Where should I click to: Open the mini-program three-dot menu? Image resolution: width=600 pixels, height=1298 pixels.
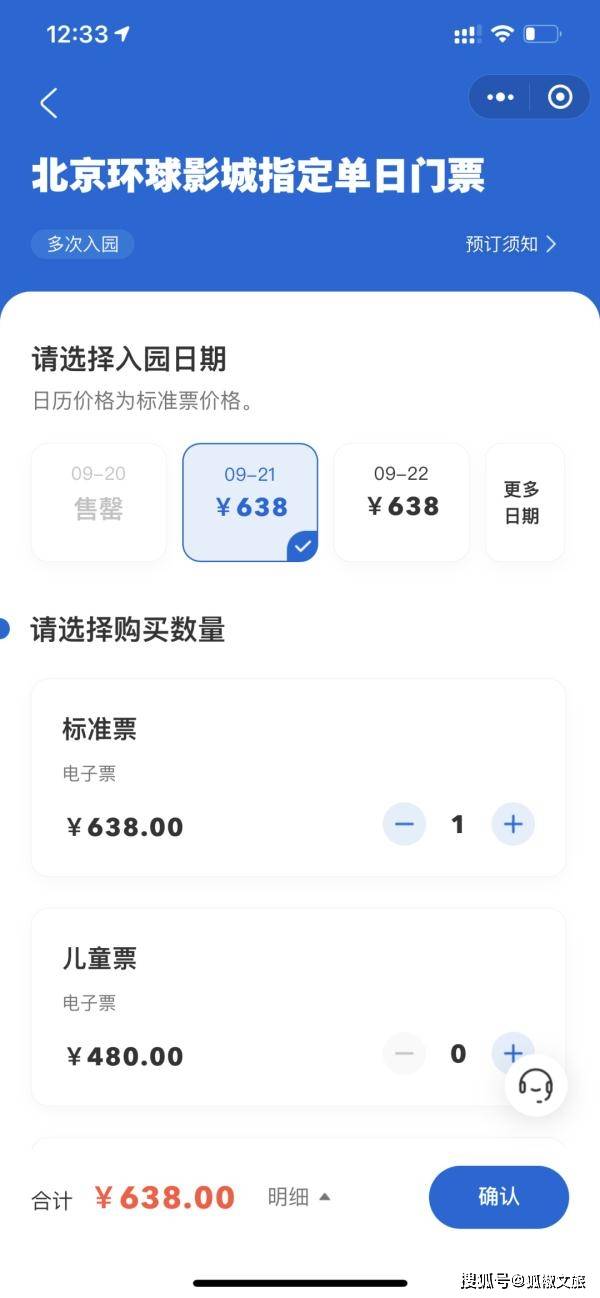[x=500, y=97]
